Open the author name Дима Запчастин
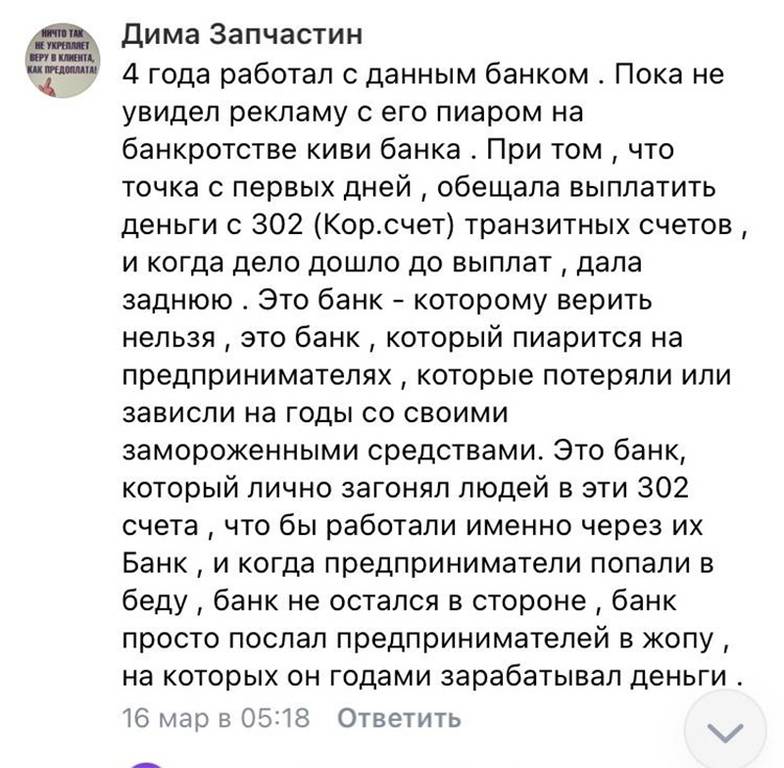The width and height of the screenshot is (784, 768). click(242, 36)
